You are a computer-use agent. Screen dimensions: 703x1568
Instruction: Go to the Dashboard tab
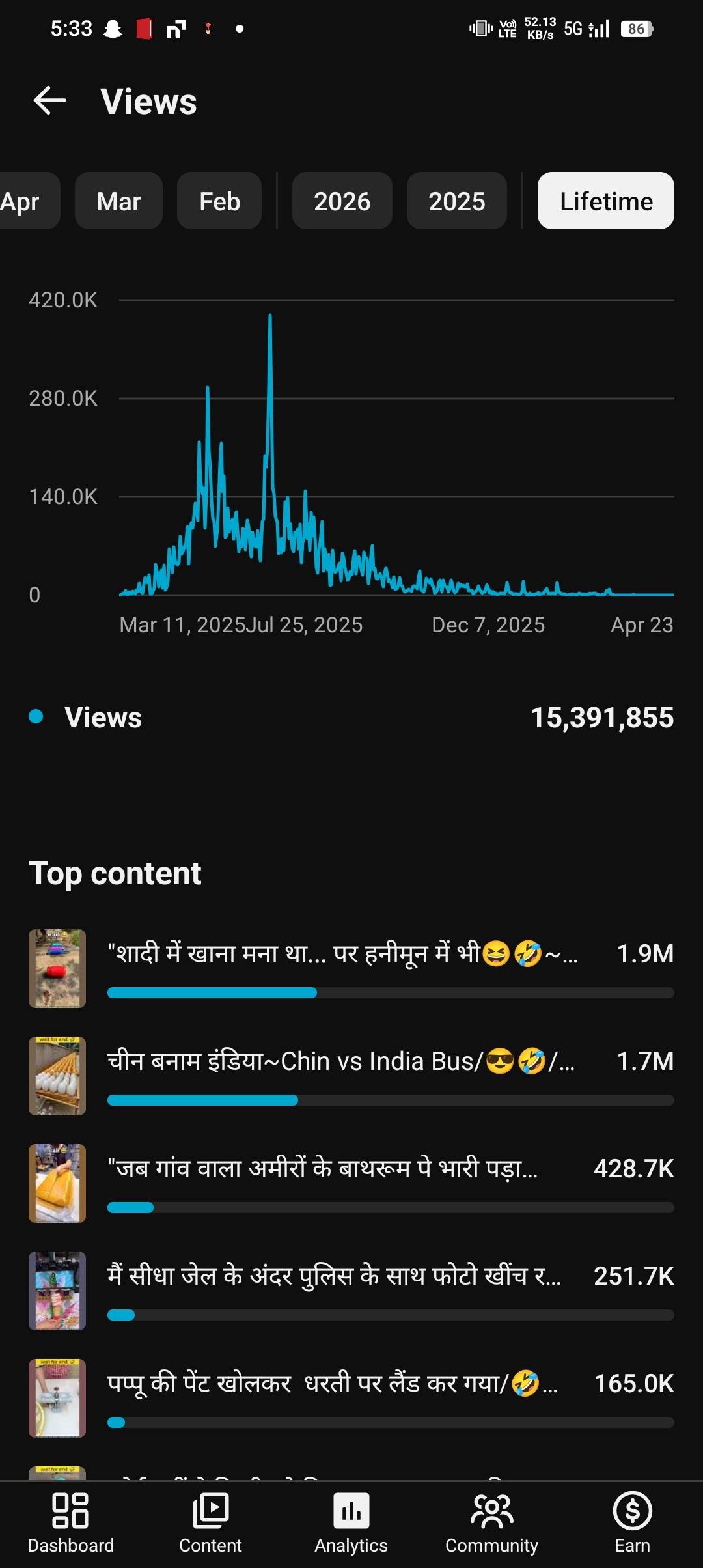(70, 1524)
